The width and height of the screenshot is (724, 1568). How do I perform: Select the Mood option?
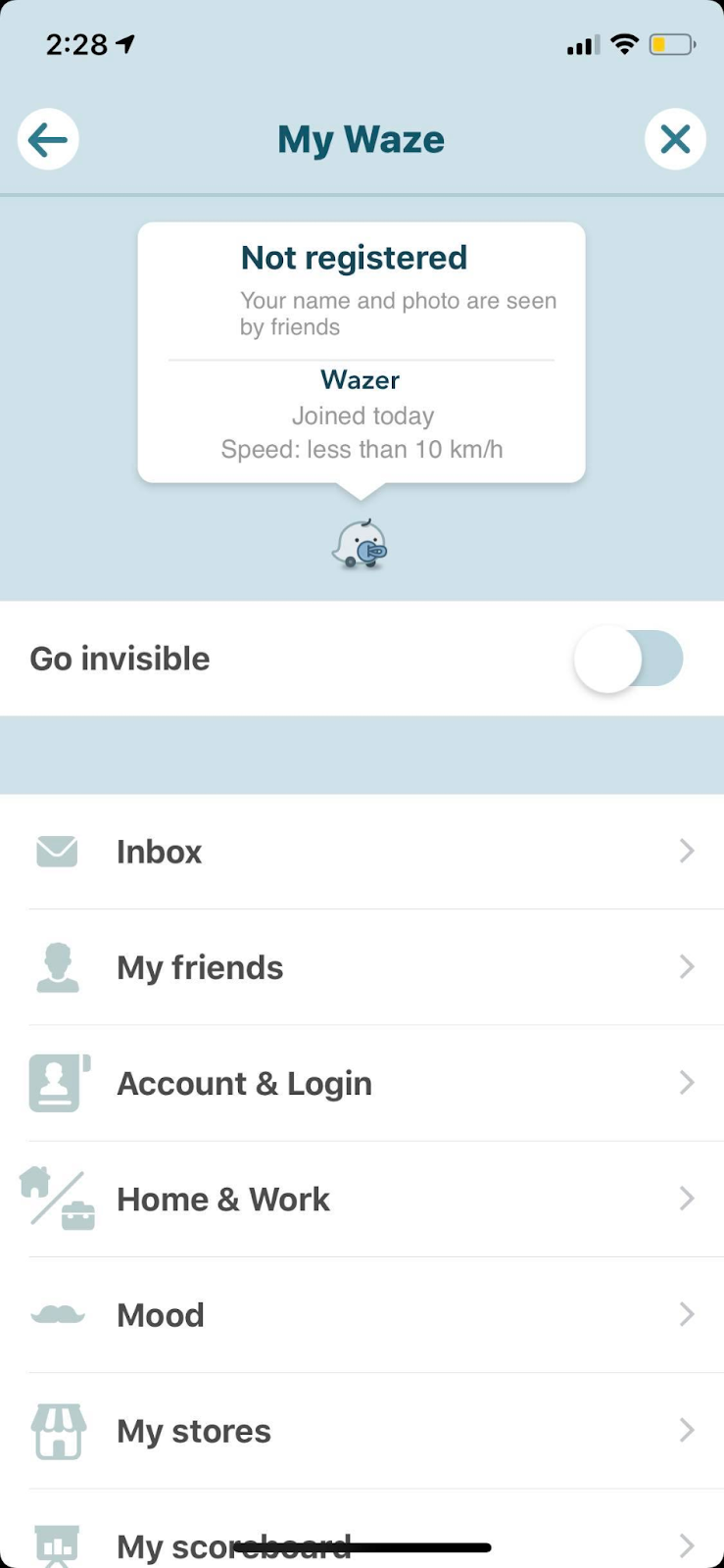(x=362, y=1314)
